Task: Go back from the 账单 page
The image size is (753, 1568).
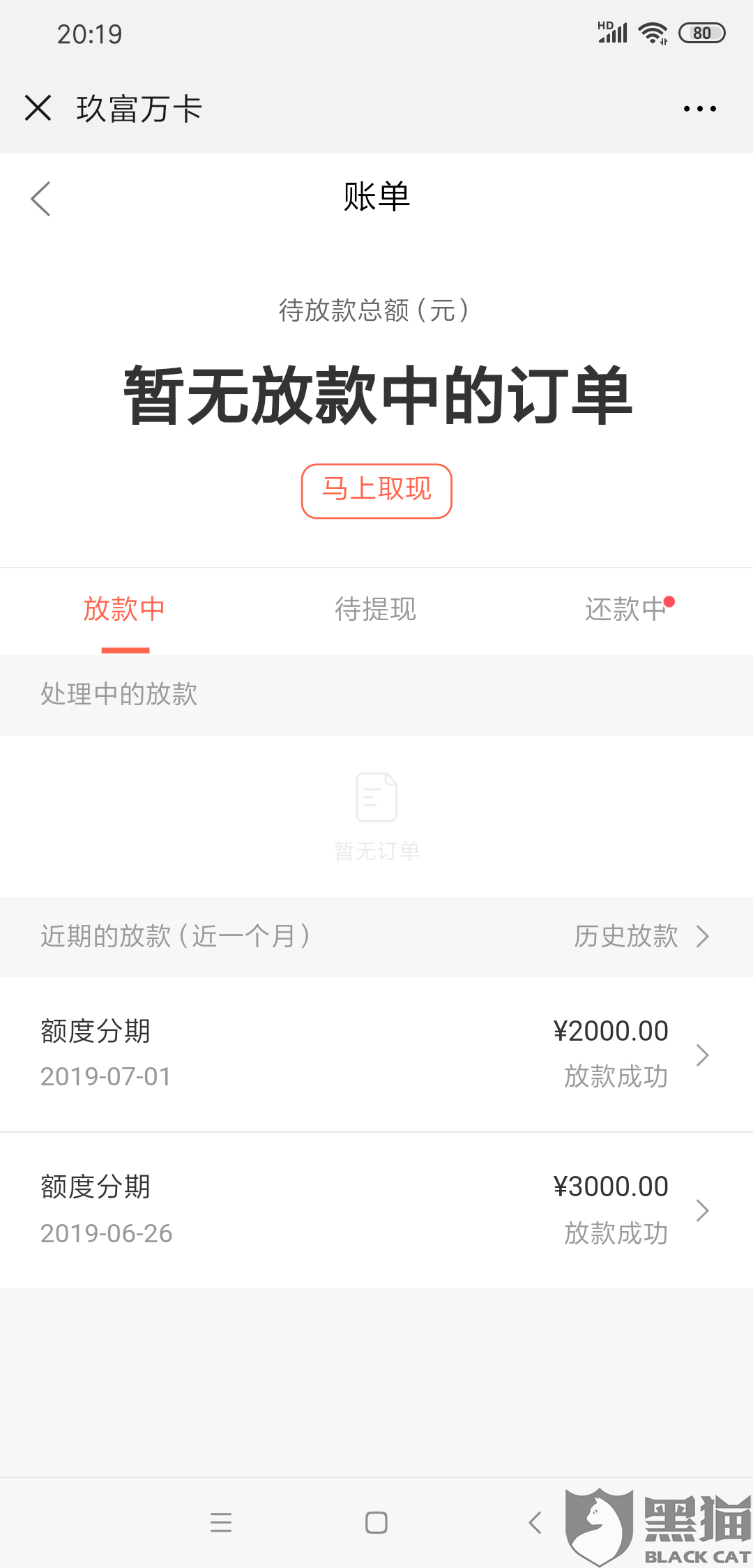Action: [x=41, y=199]
